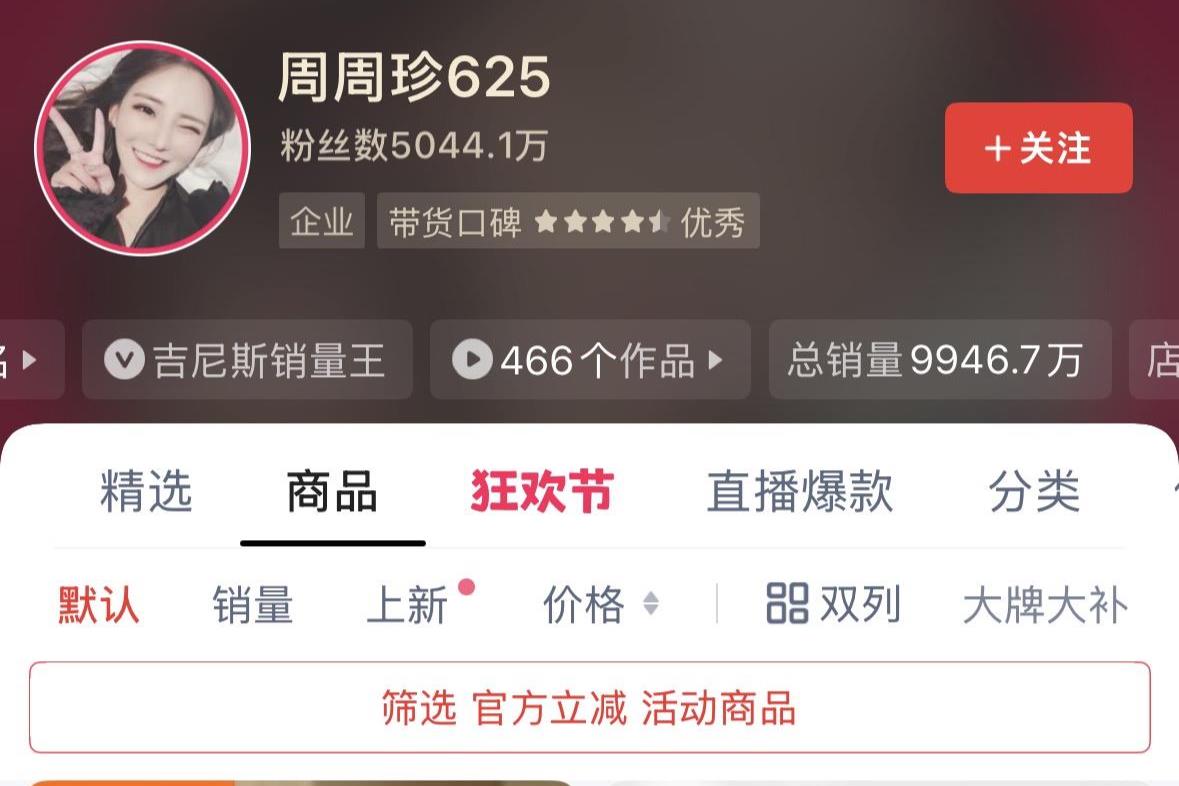This screenshot has width=1179, height=786.
Task: Open the profile avatar of 周周珍625
Action: click(142, 148)
